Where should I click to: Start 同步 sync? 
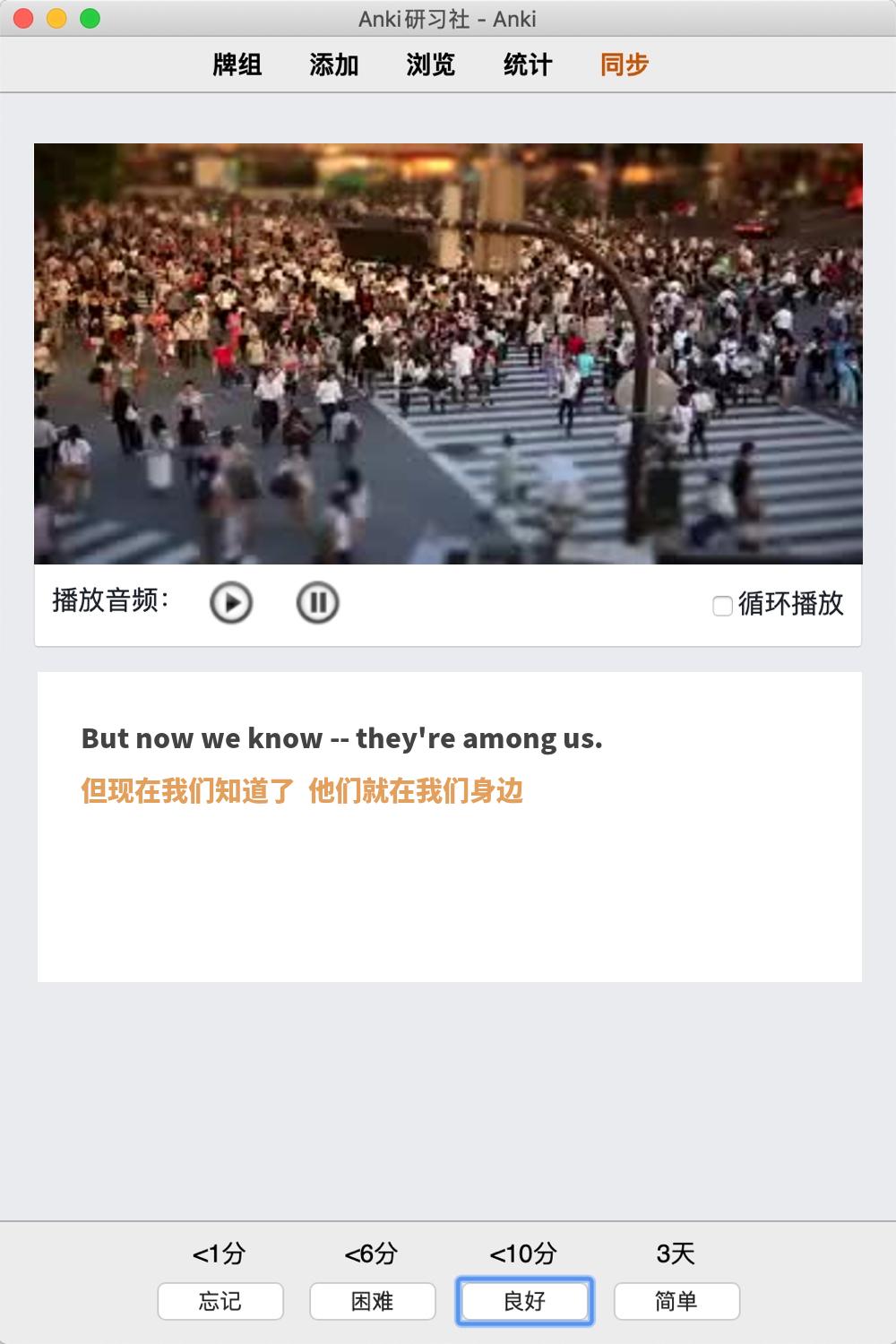(625, 65)
